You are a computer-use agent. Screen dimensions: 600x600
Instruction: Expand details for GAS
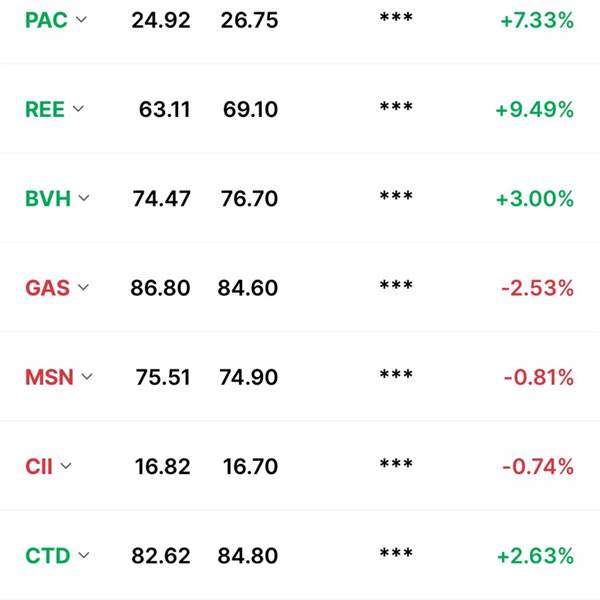(83, 288)
